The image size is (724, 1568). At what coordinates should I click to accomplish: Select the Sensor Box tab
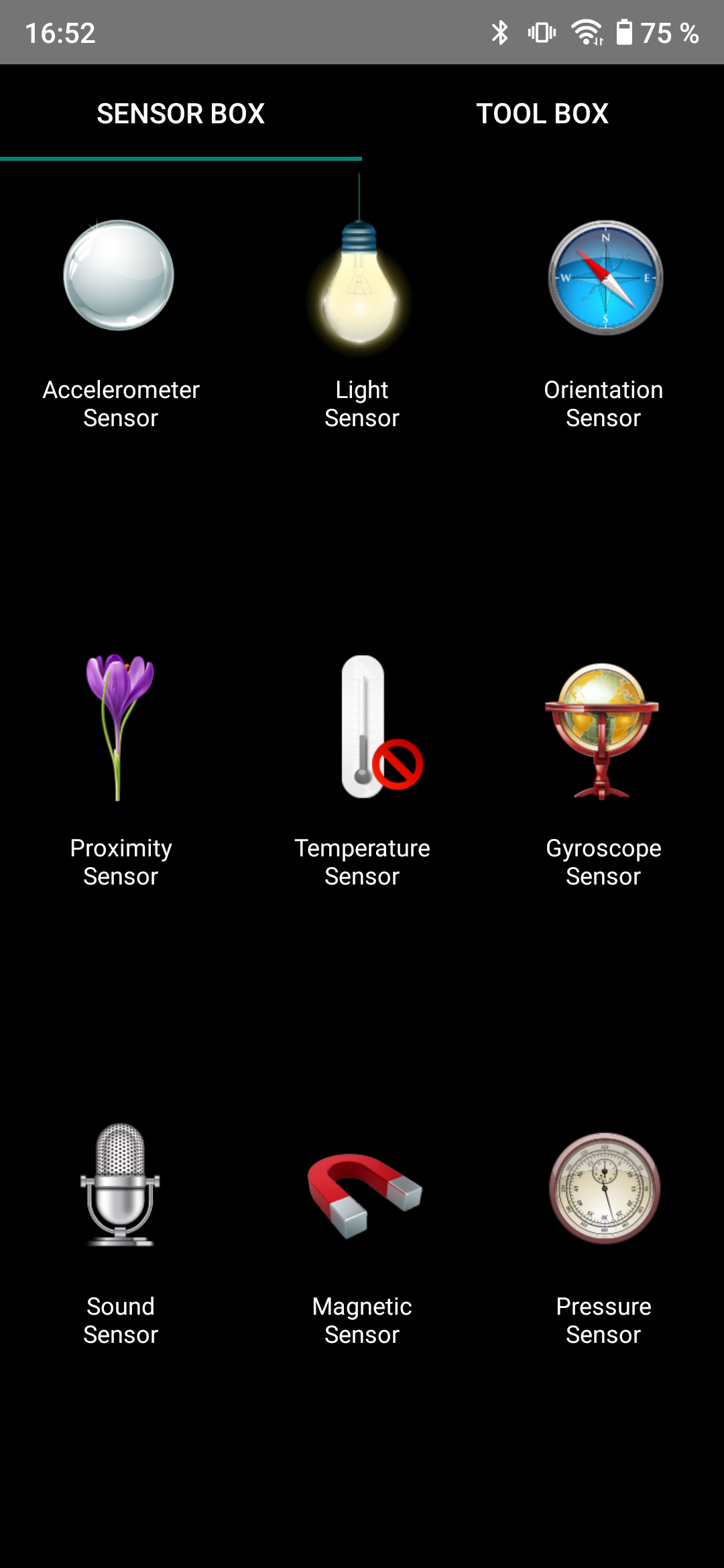pos(180,113)
